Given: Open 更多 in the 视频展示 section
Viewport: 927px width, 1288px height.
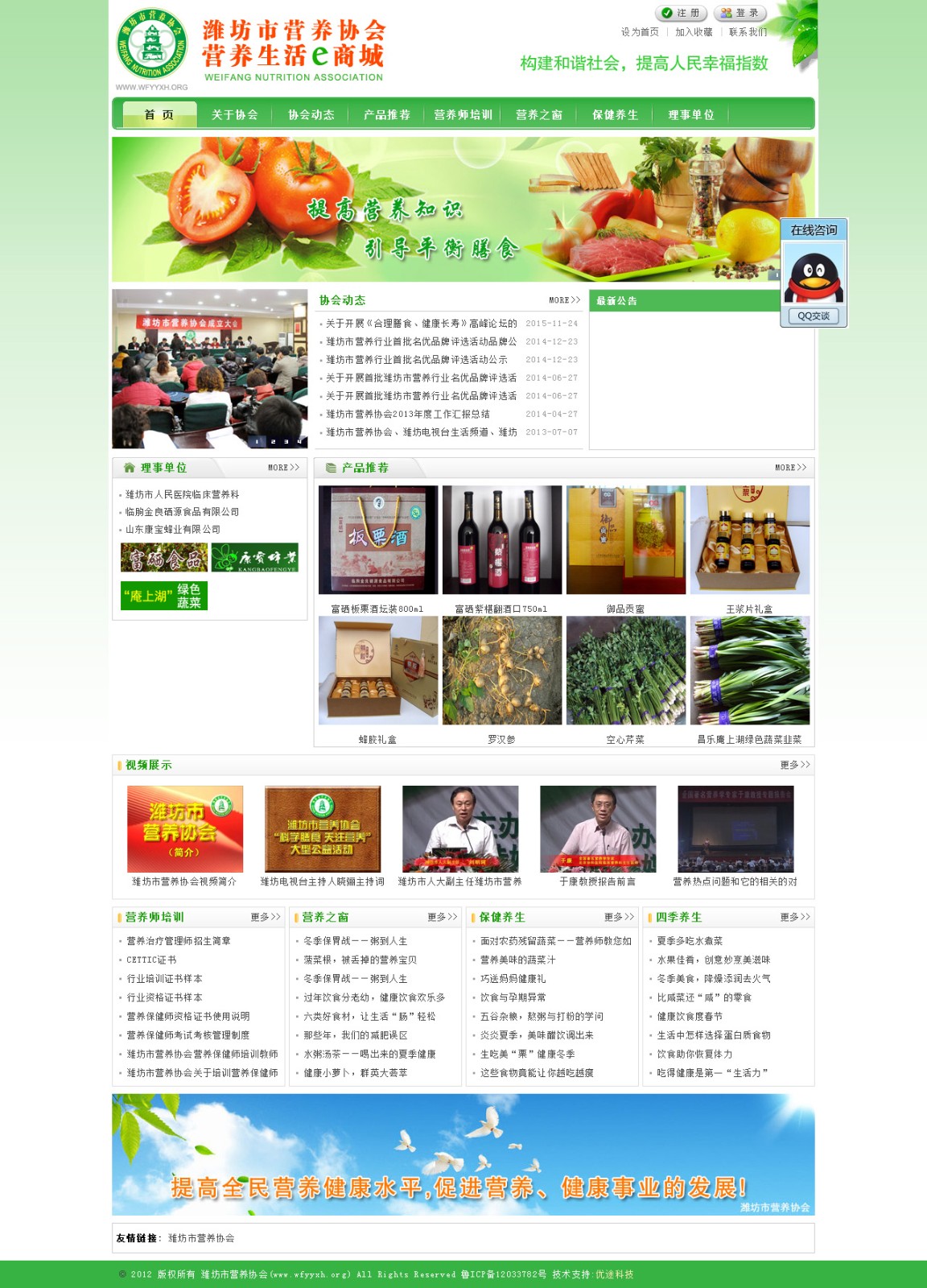Looking at the screenshot, I should [x=794, y=765].
